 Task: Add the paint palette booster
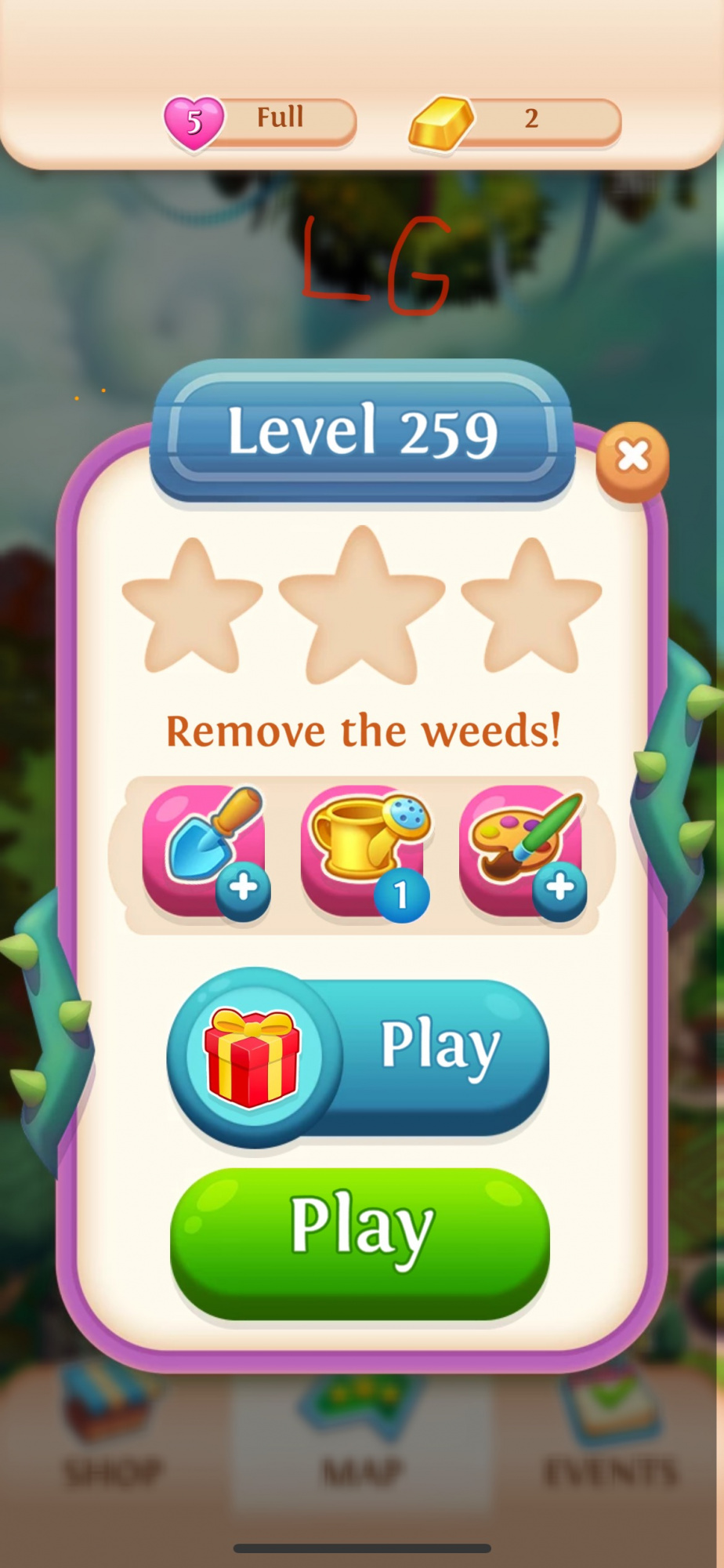coord(523,852)
